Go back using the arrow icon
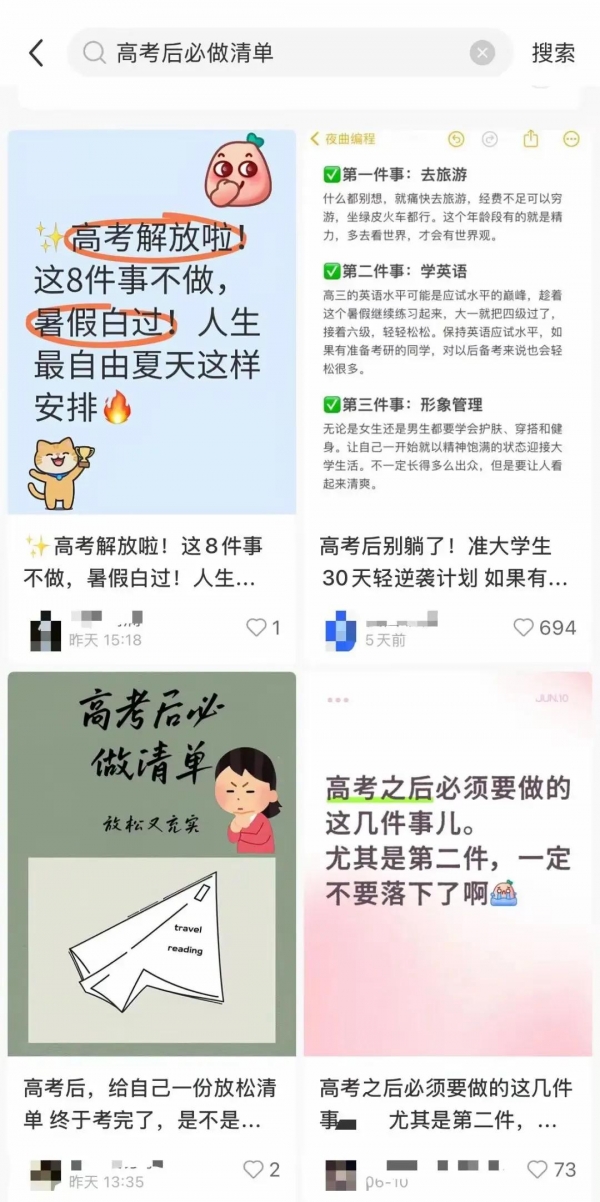The image size is (600, 1202). pos(37,53)
